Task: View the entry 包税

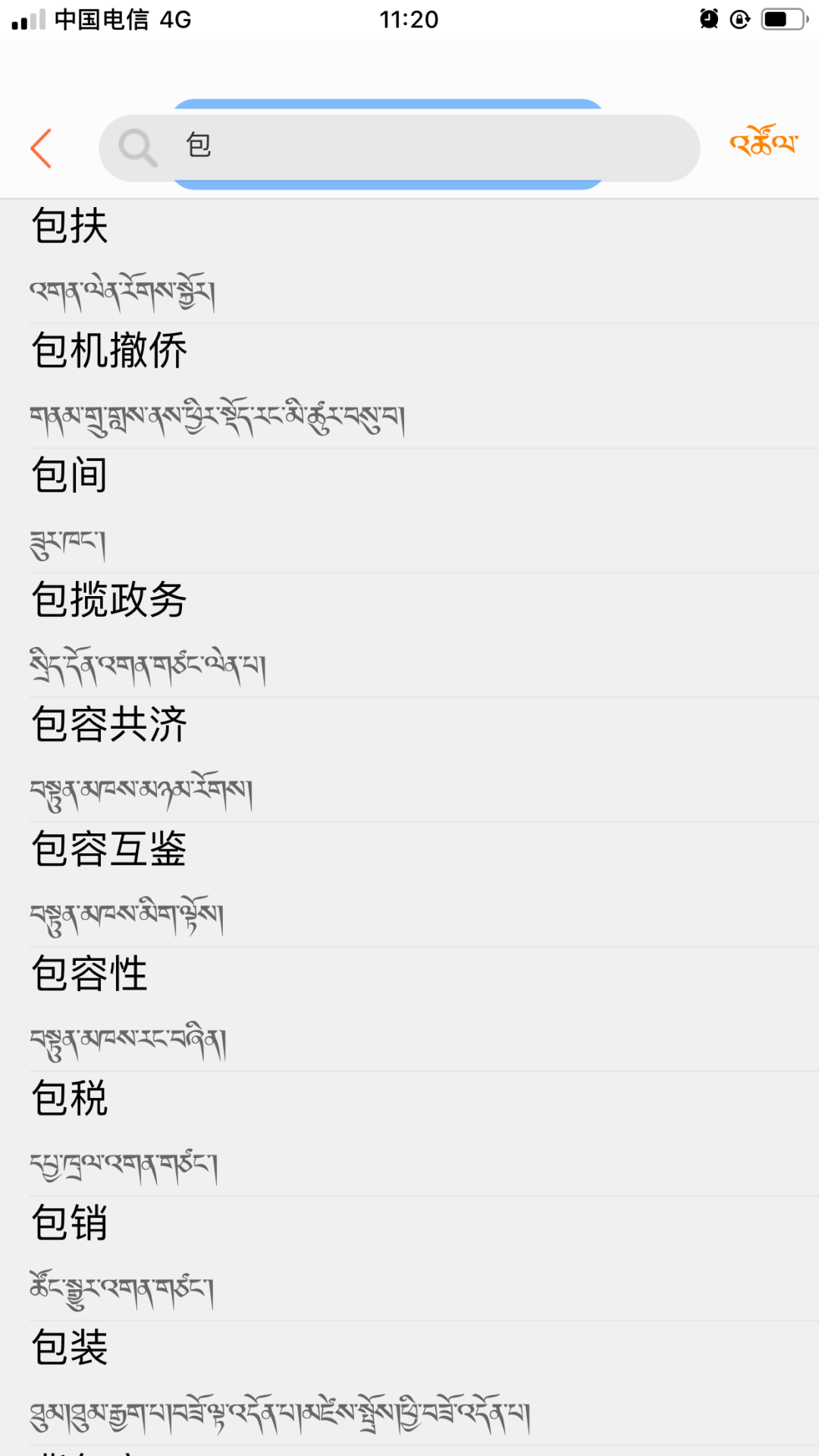Action: [x=409, y=1133]
